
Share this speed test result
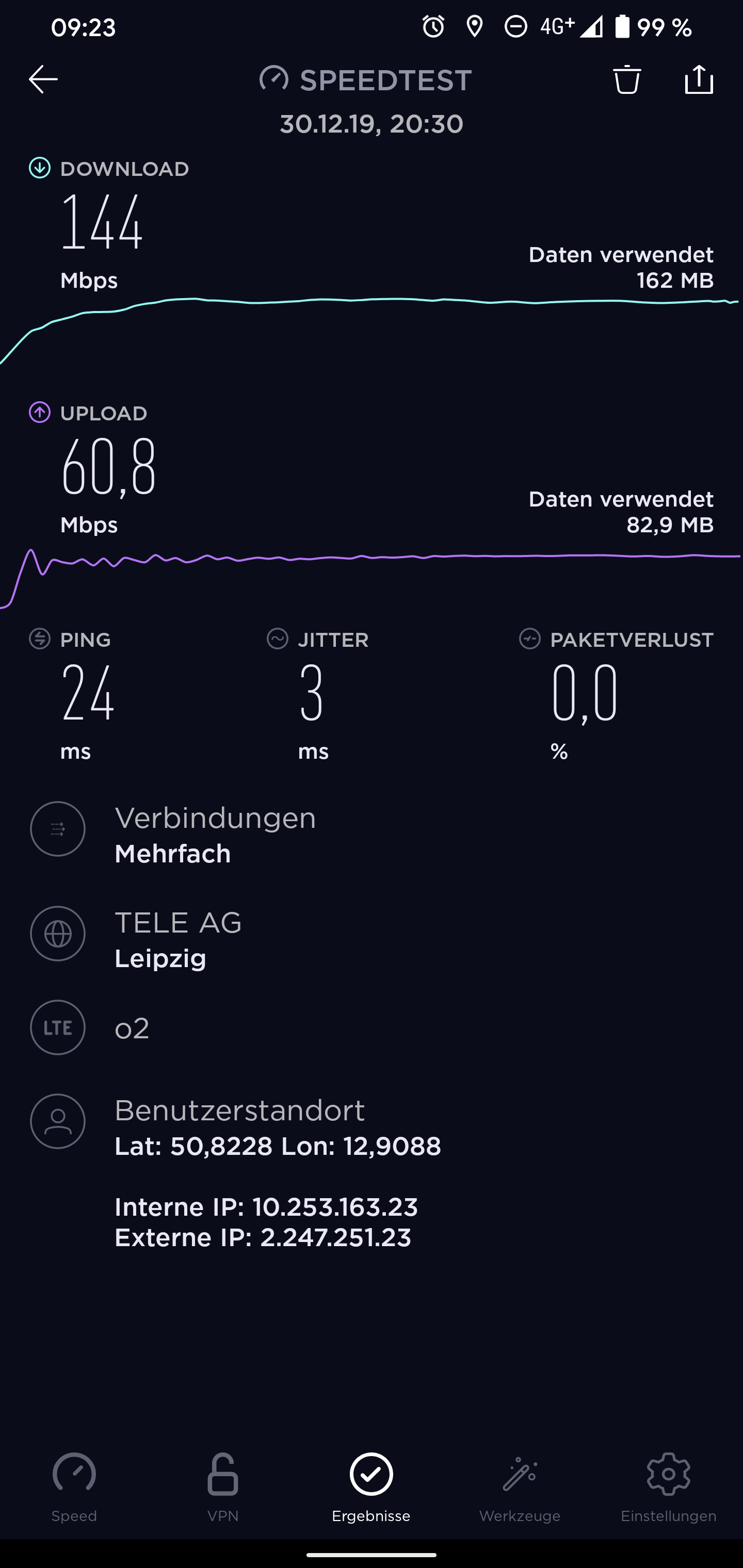click(699, 80)
